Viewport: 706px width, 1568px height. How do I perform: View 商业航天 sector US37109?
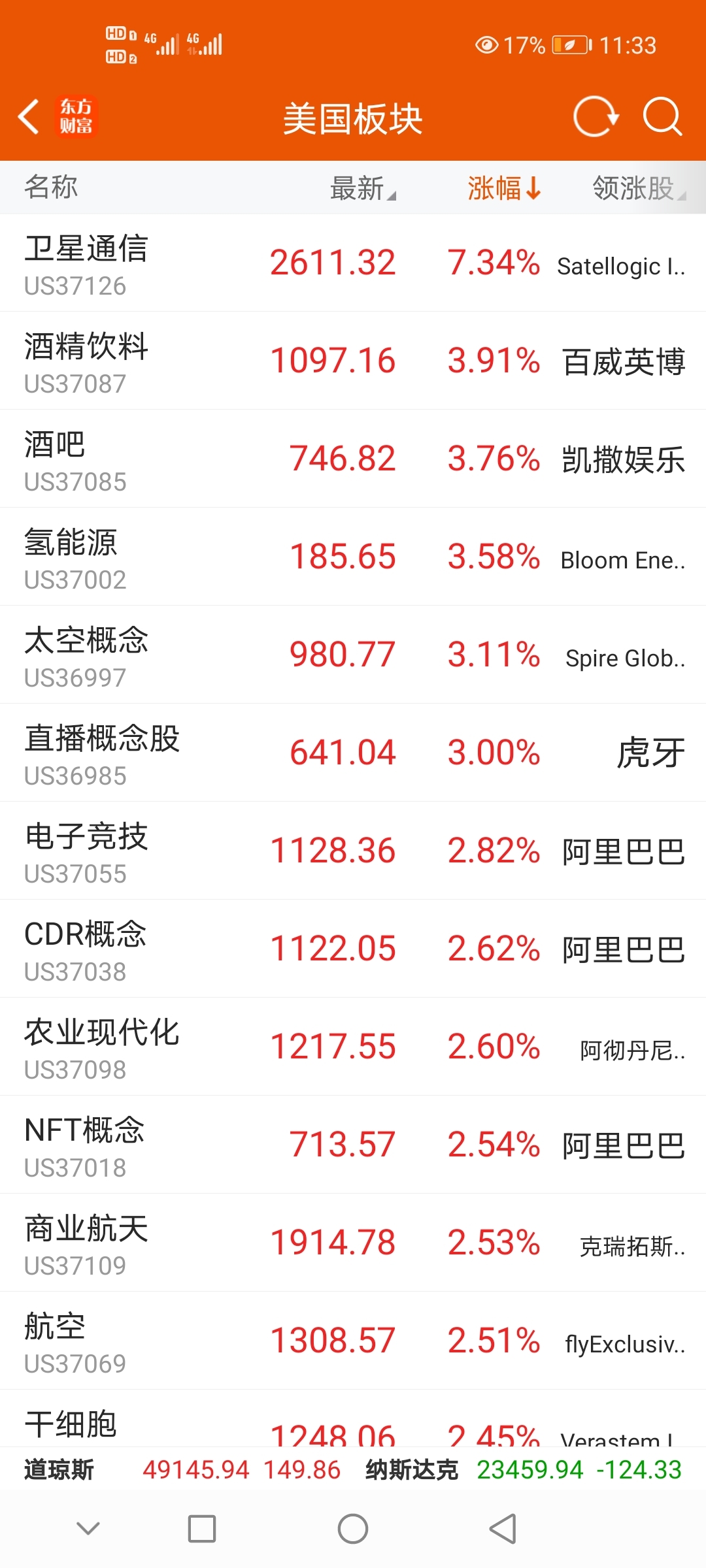(353, 1243)
